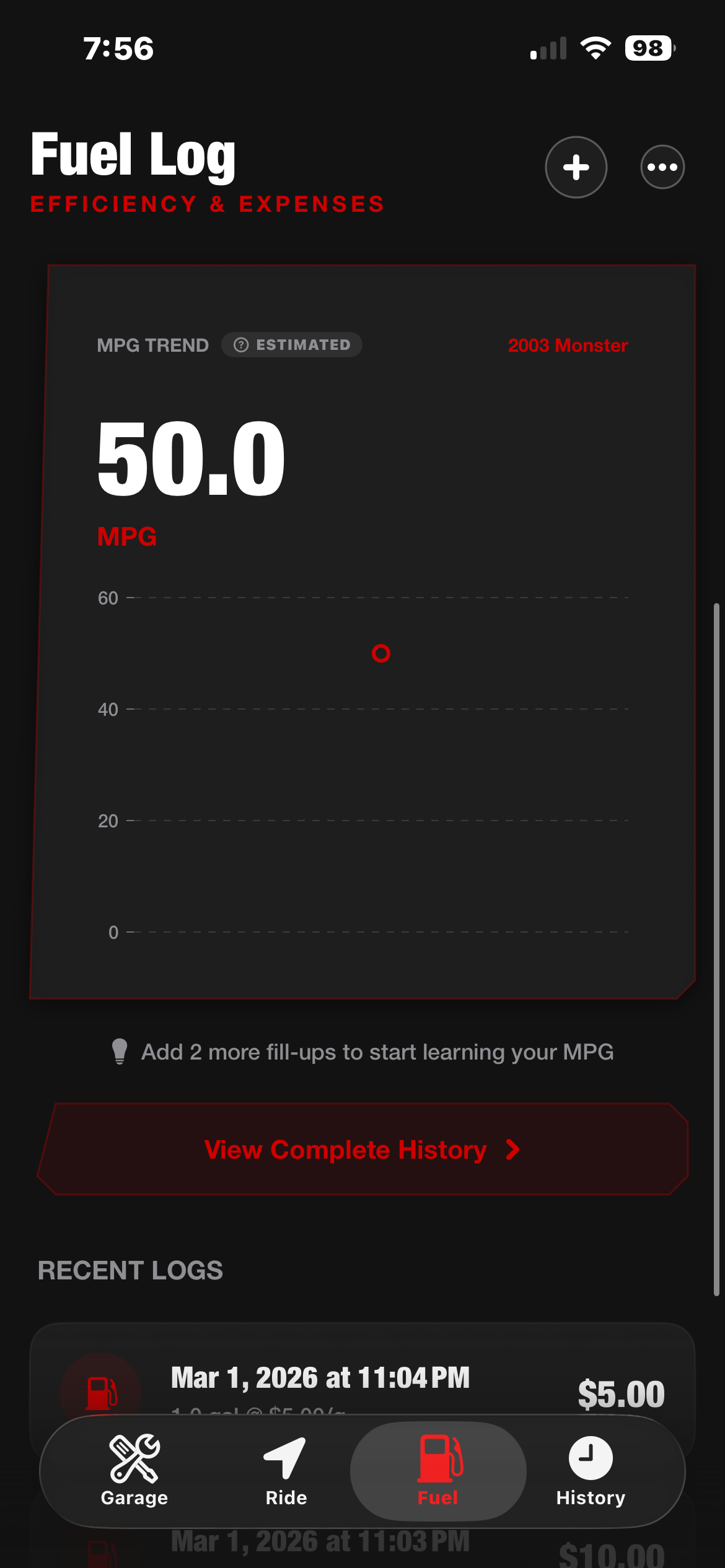This screenshot has width=725, height=1568.
Task: Tap the Ride navigation arrow icon
Action: point(286,1458)
